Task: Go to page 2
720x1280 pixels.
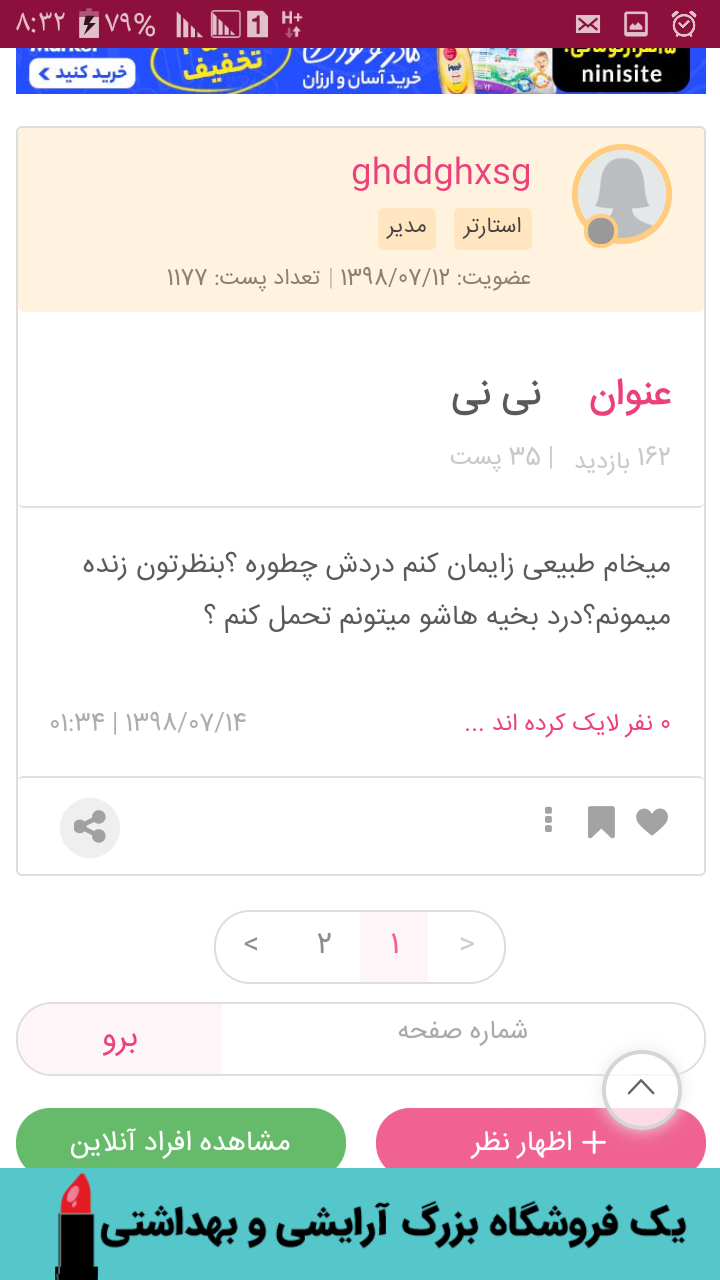Action: tap(324, 944)
